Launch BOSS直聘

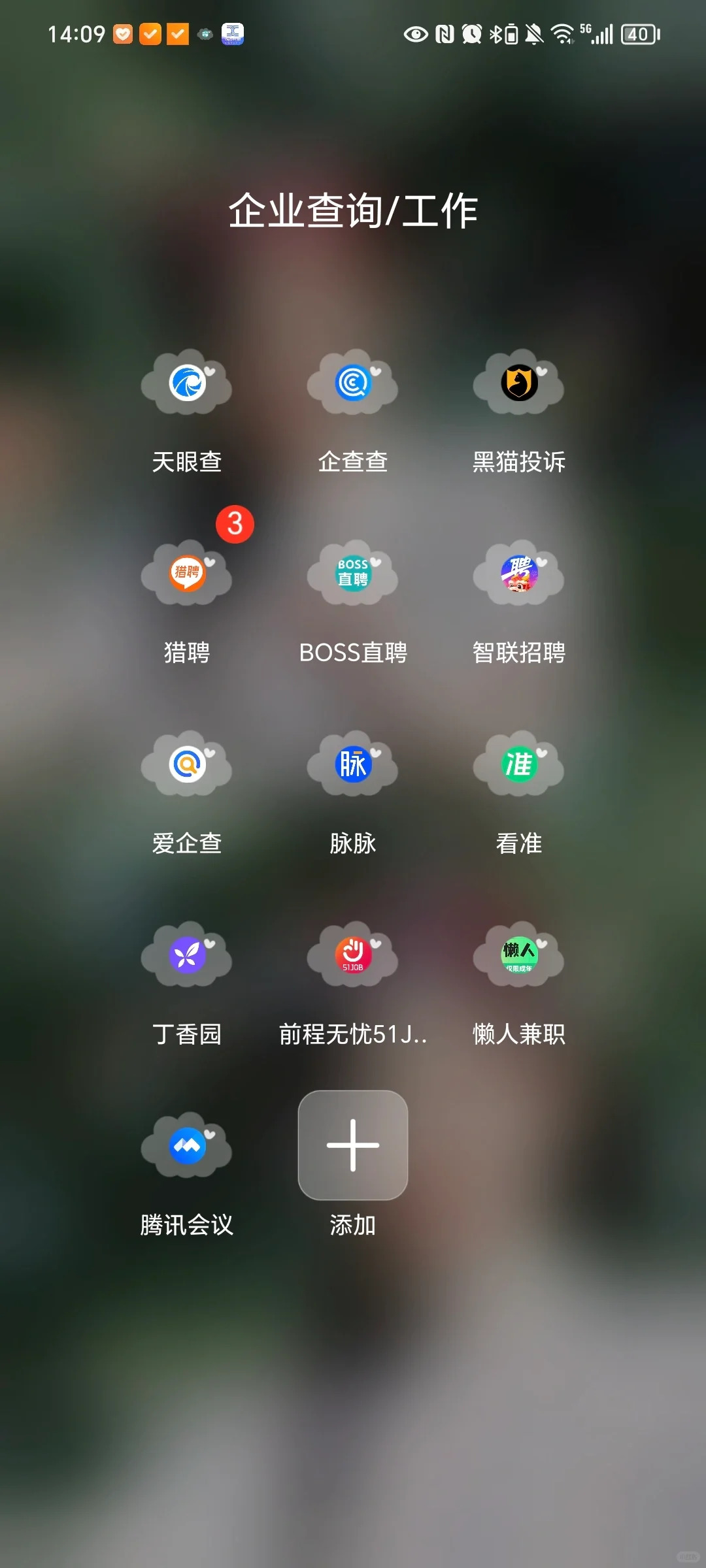[353, 574]
